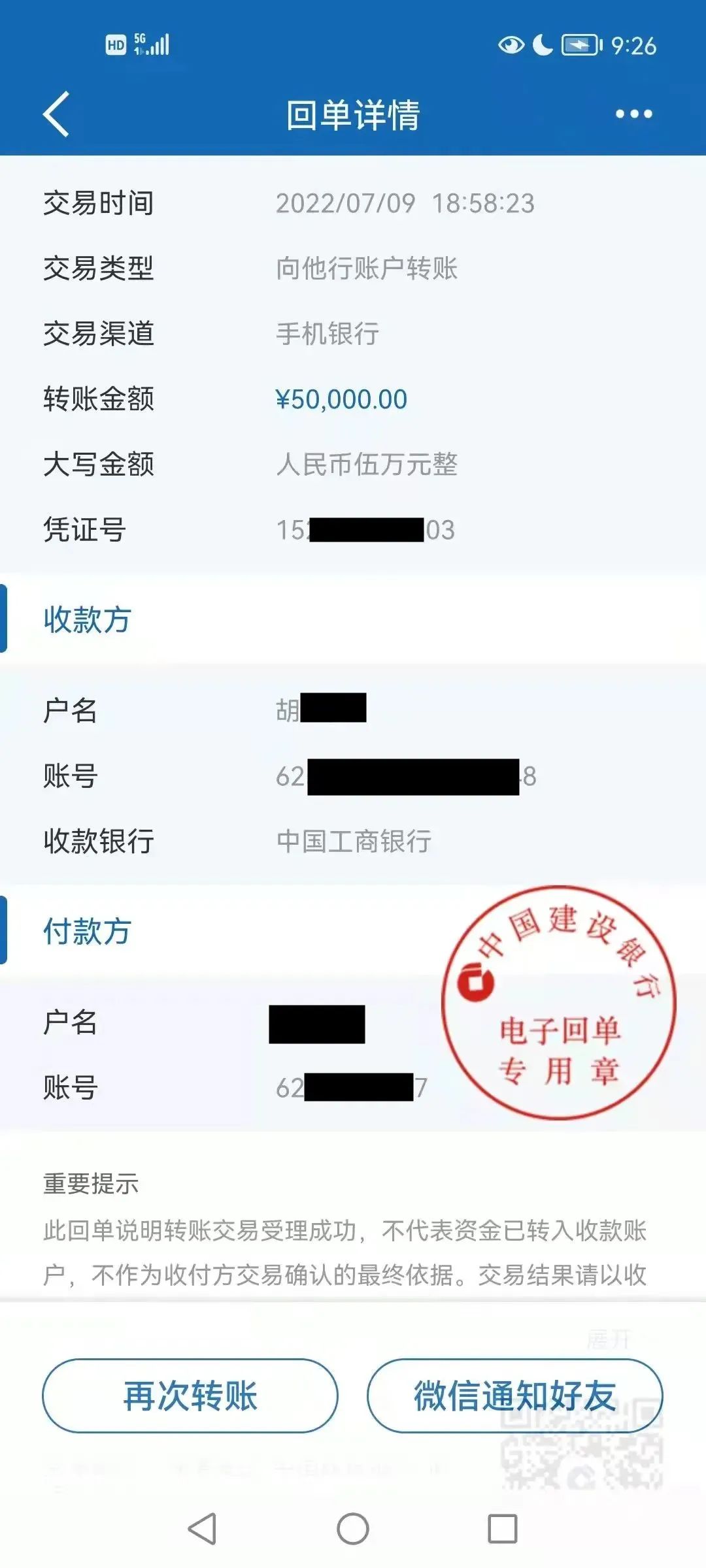Tap the 再次转账 button
706x1568 pixels.
click(x=190, y=1396)
